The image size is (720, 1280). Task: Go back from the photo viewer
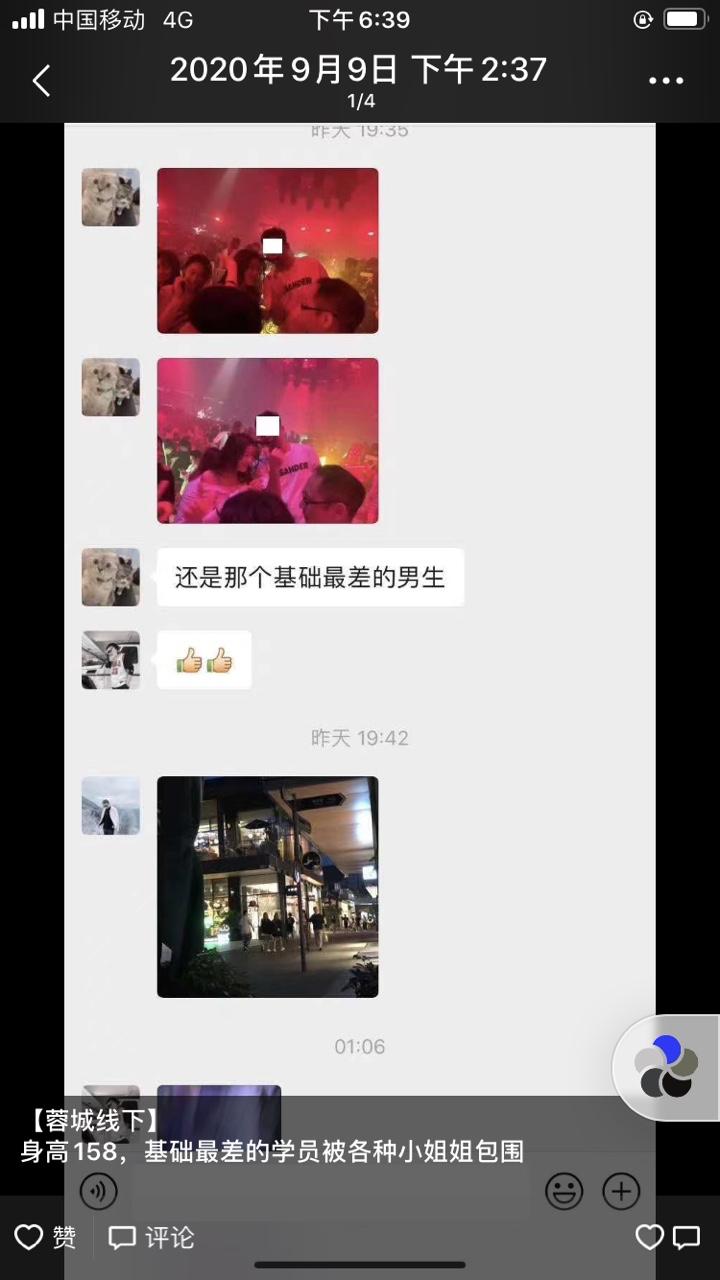[x=41, y=80]
